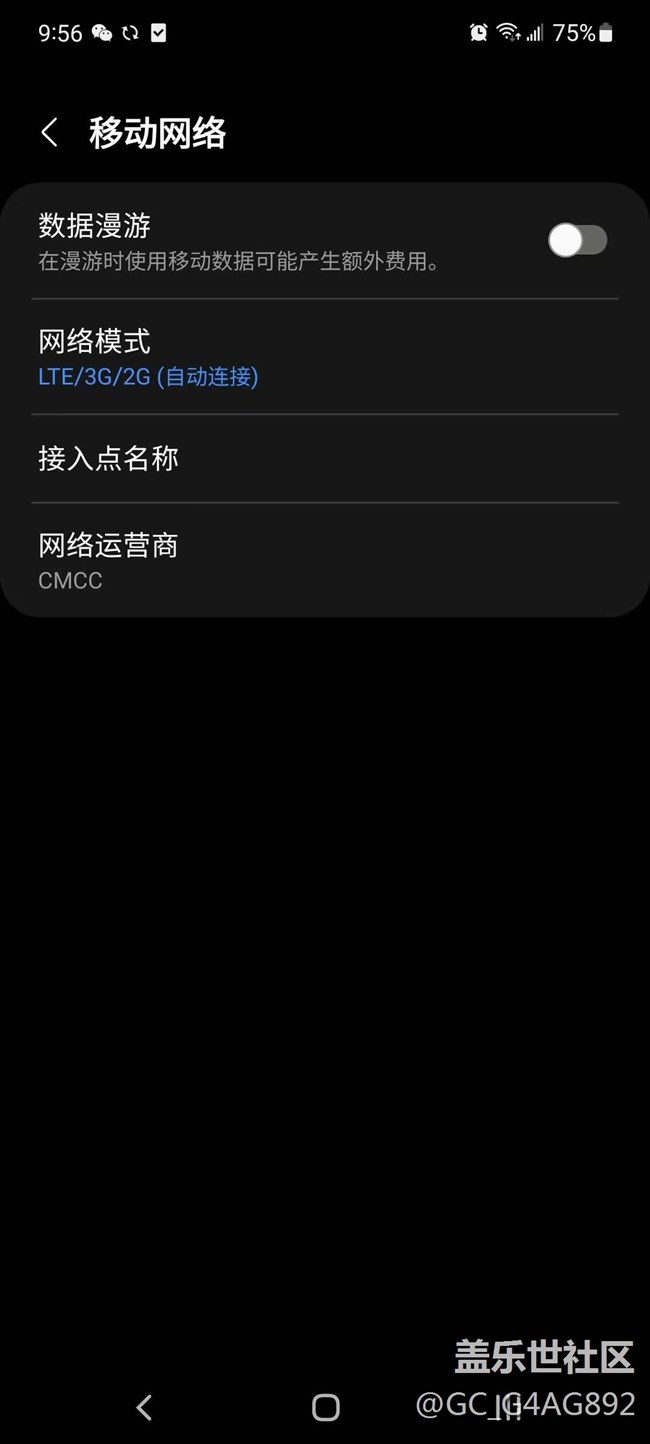Enable the 数据漫游 switch
This screenshot has height=1444, width=650.
click(578, 240)
